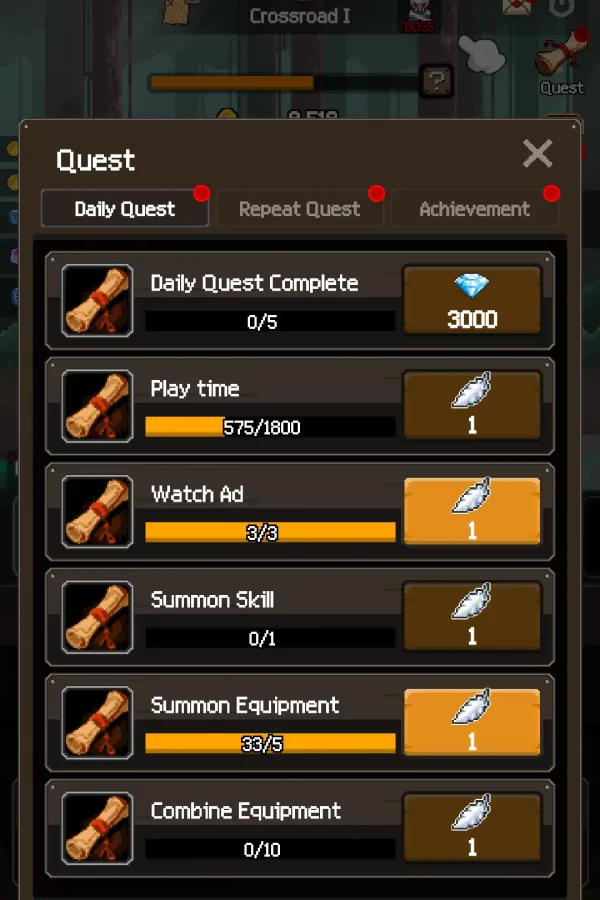Tap the 3000 gem Daily Quest Complete reward
600x900 pixels.
point(472,301)
